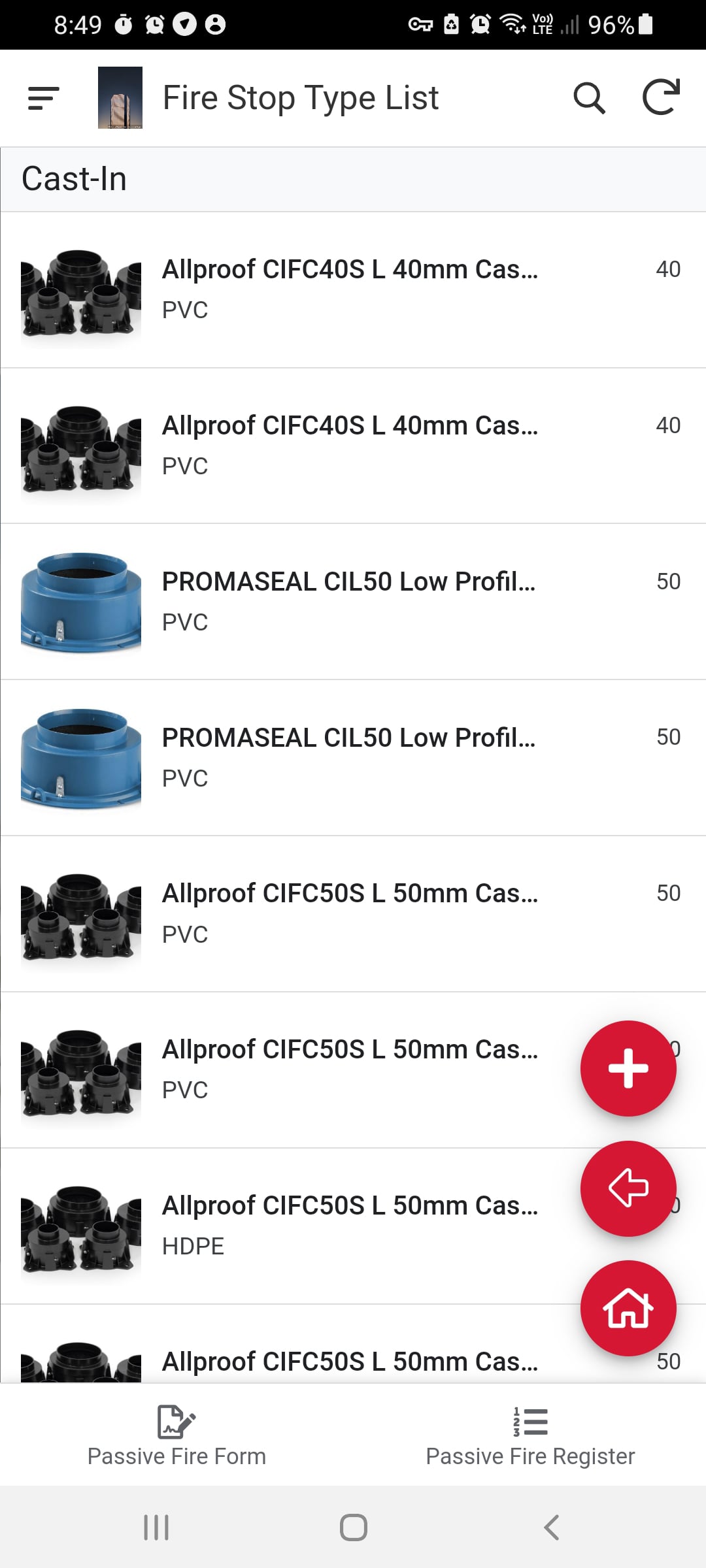The height and width of the screenshot is (1568, 706).
Task: Search the fire stop type list
Action: click(589, 98)
